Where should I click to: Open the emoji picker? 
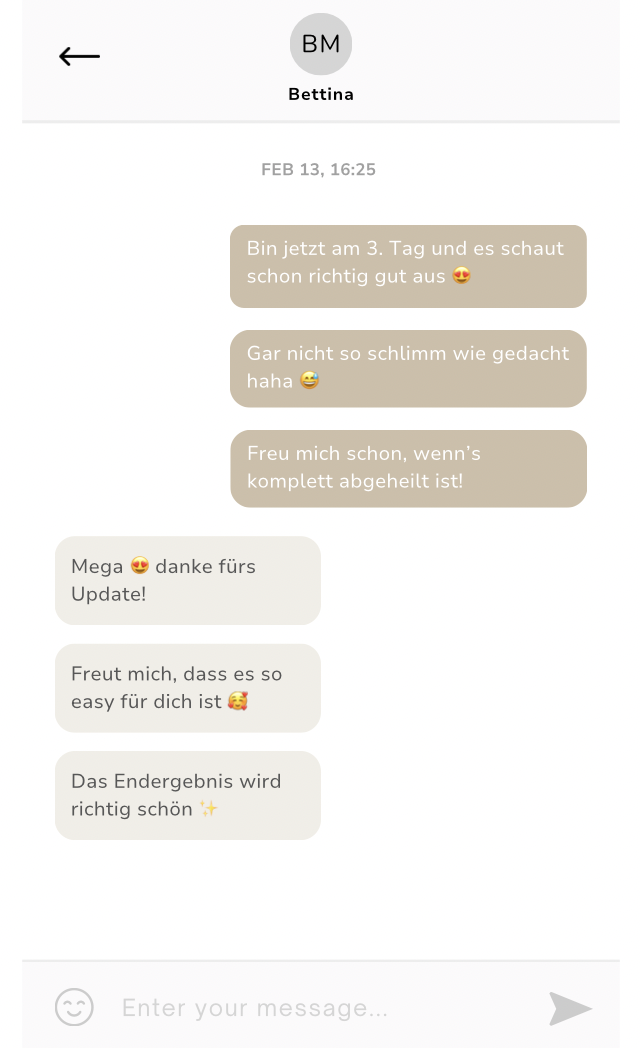click(74, 1007)
